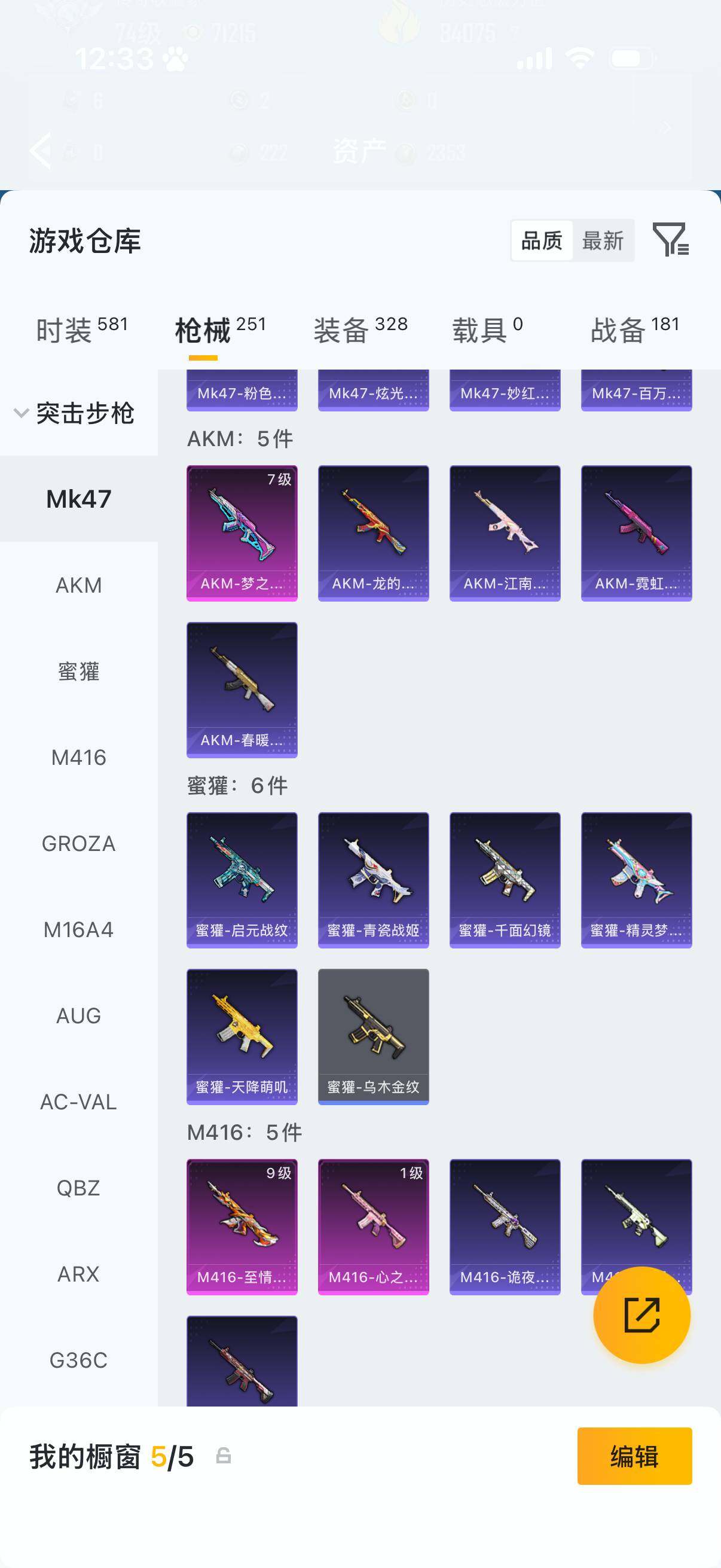Viewport: 721px width, 1568px height.
Task: Switch sorting to 最新
Action: (603, 241)
